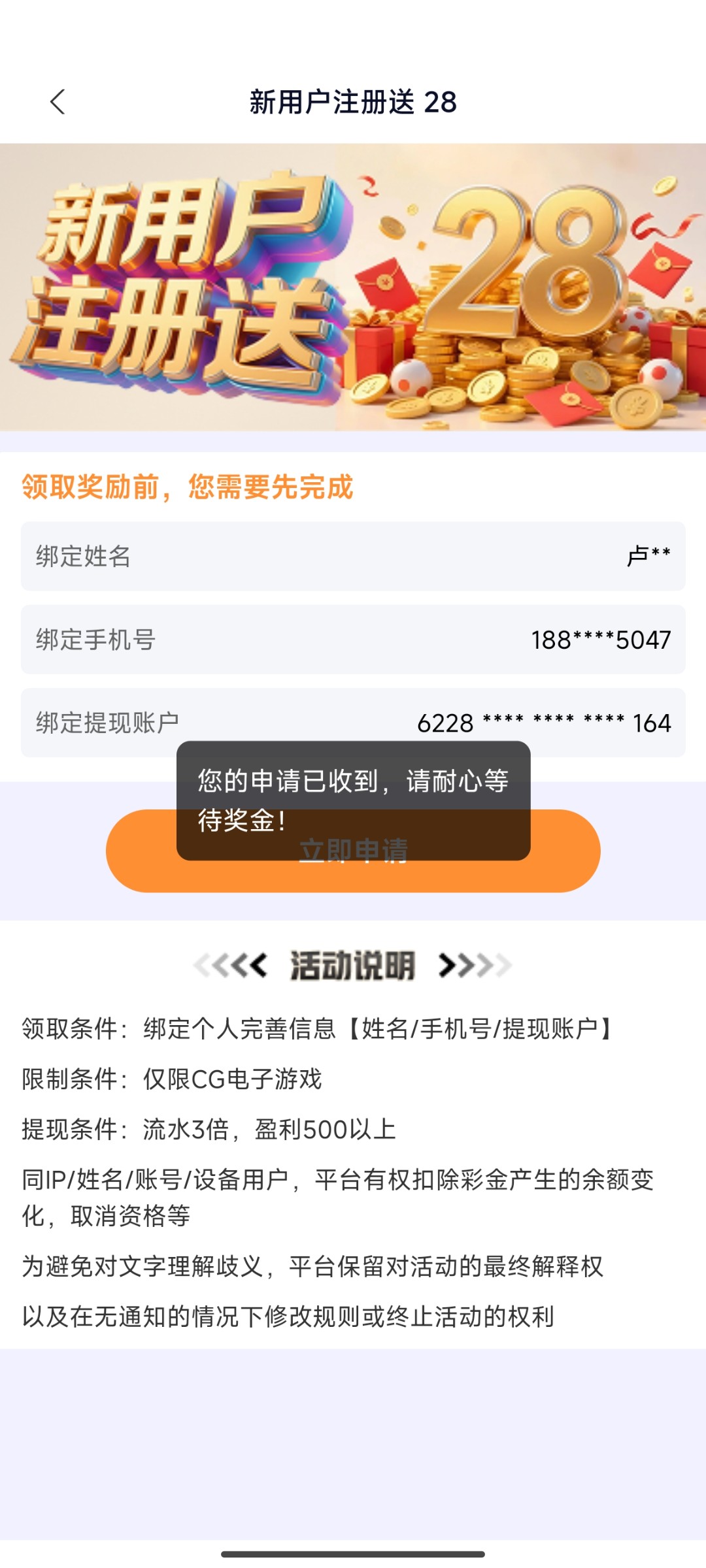Open the 绑定提现账户 row
Image resolution: width=706 pixels, height=1568 pixels.
(x=353, y=723)
